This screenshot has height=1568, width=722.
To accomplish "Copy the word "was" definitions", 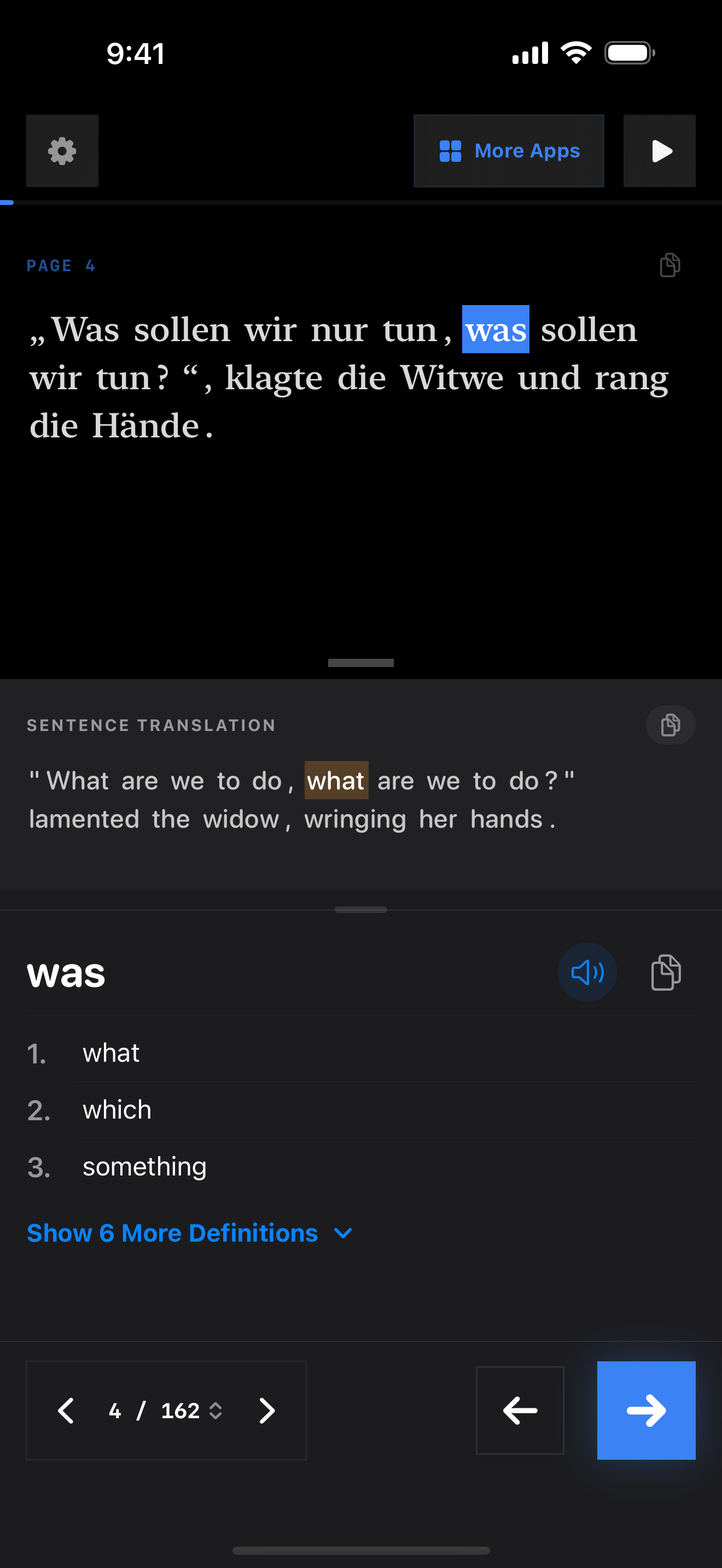I will click(665, 972).
